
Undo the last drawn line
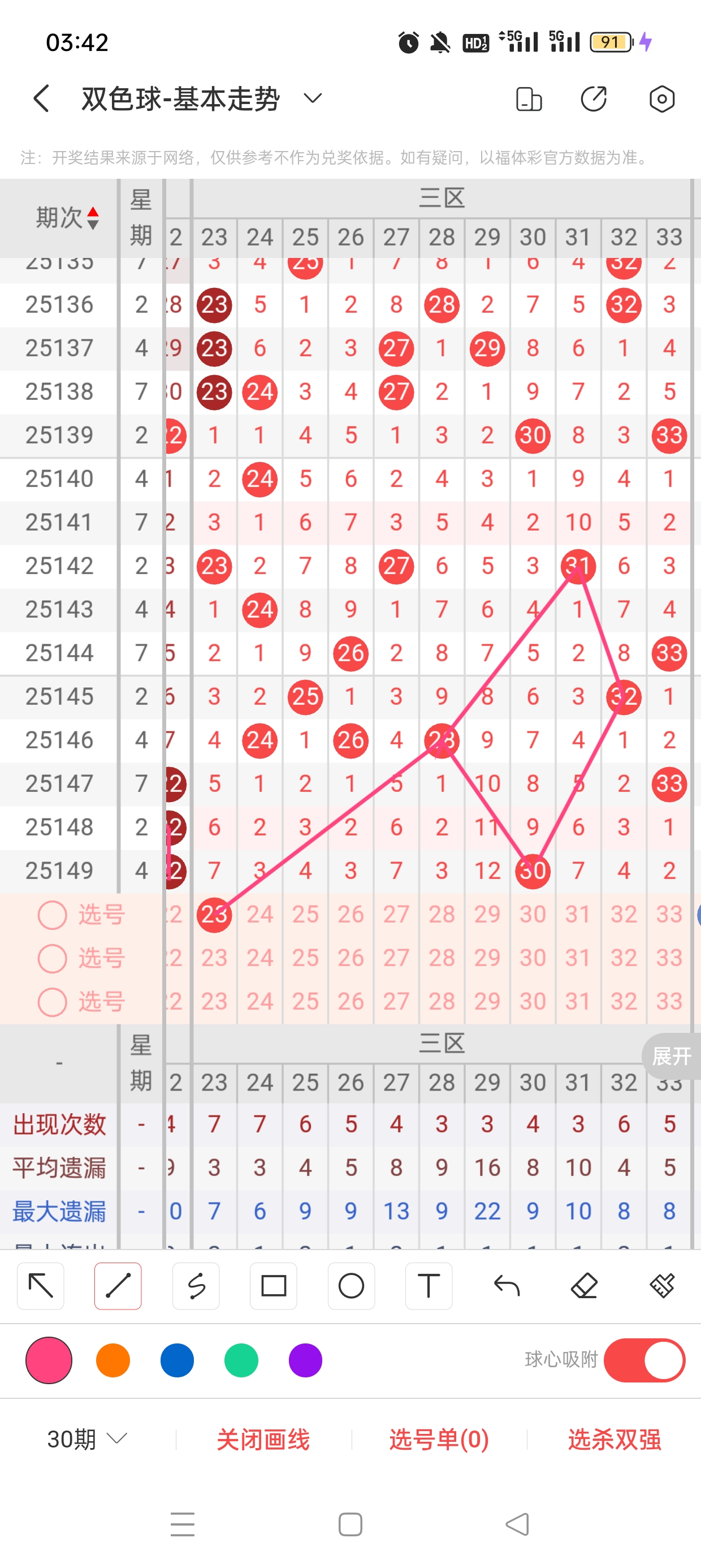click(507, 1286)
